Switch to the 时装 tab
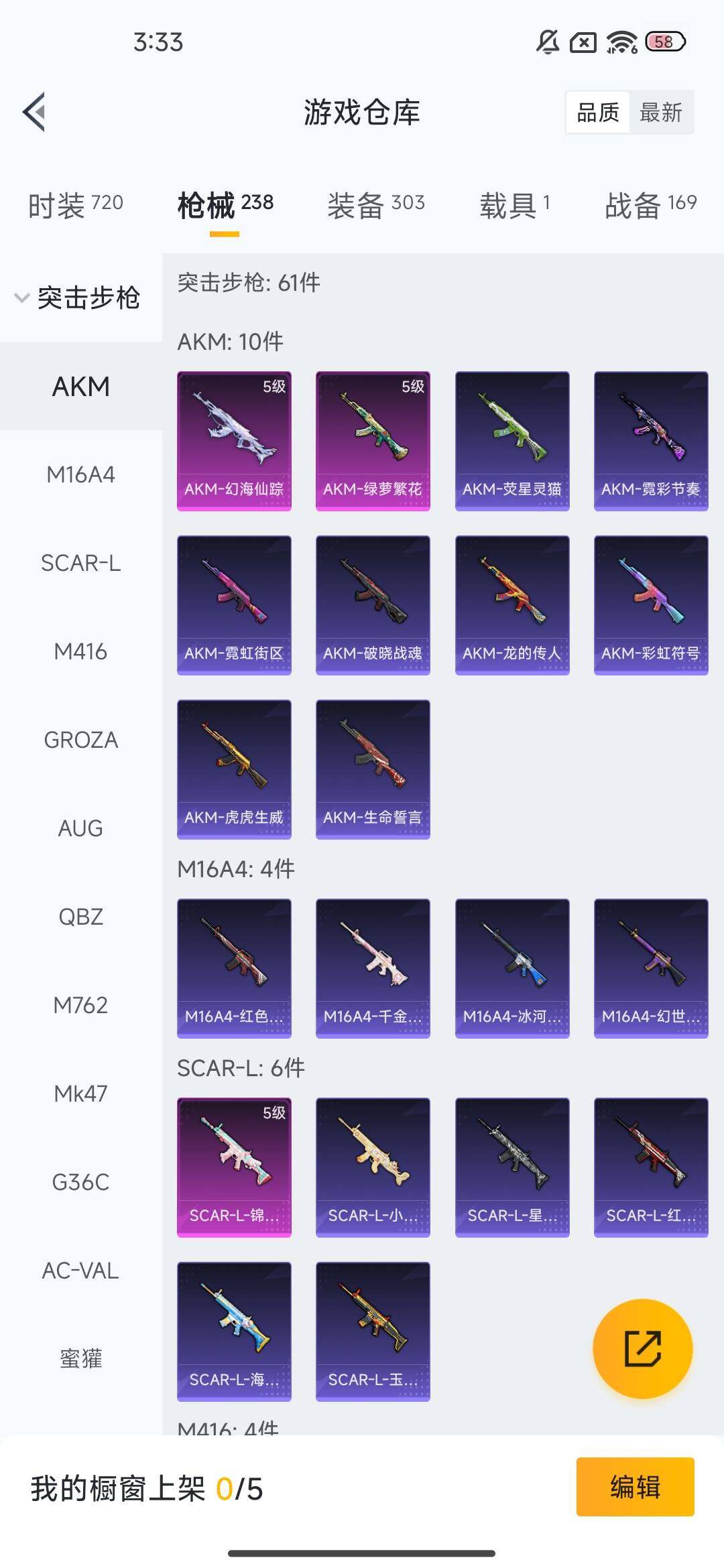Screen dimensions: 724x1568 75,204
